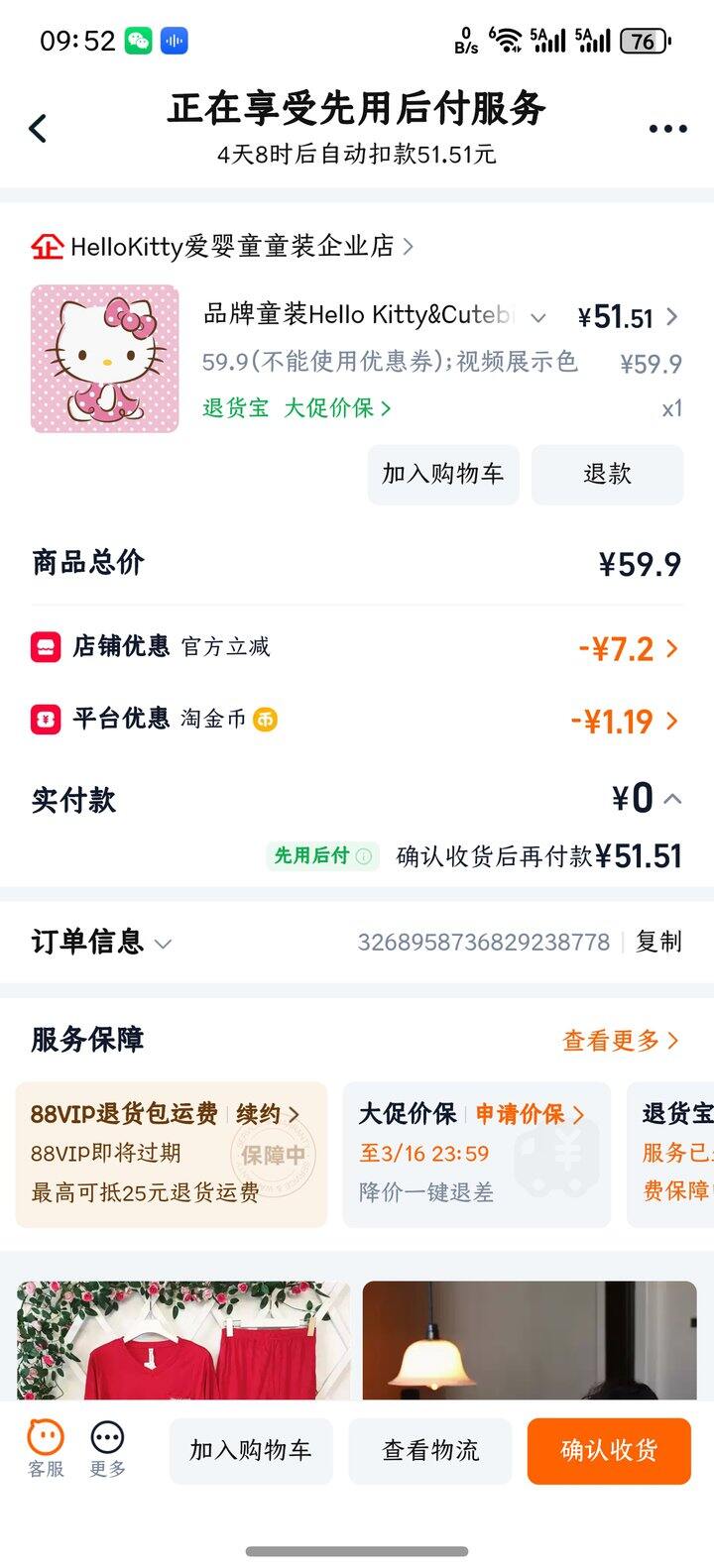Tap 查看更多 in 服务保障

pos(621,1040)
